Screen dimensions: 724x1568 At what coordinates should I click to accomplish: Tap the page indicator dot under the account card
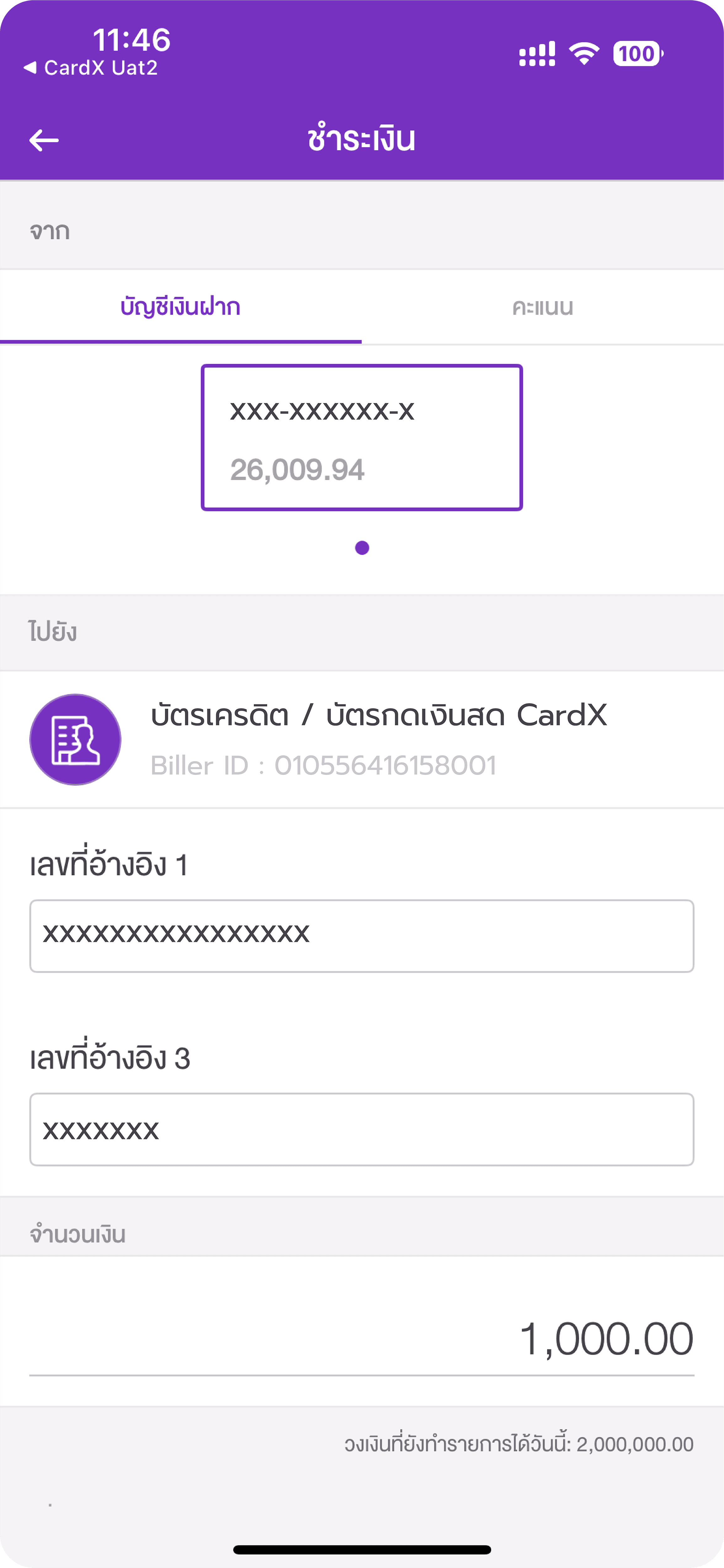coord(362,548)
